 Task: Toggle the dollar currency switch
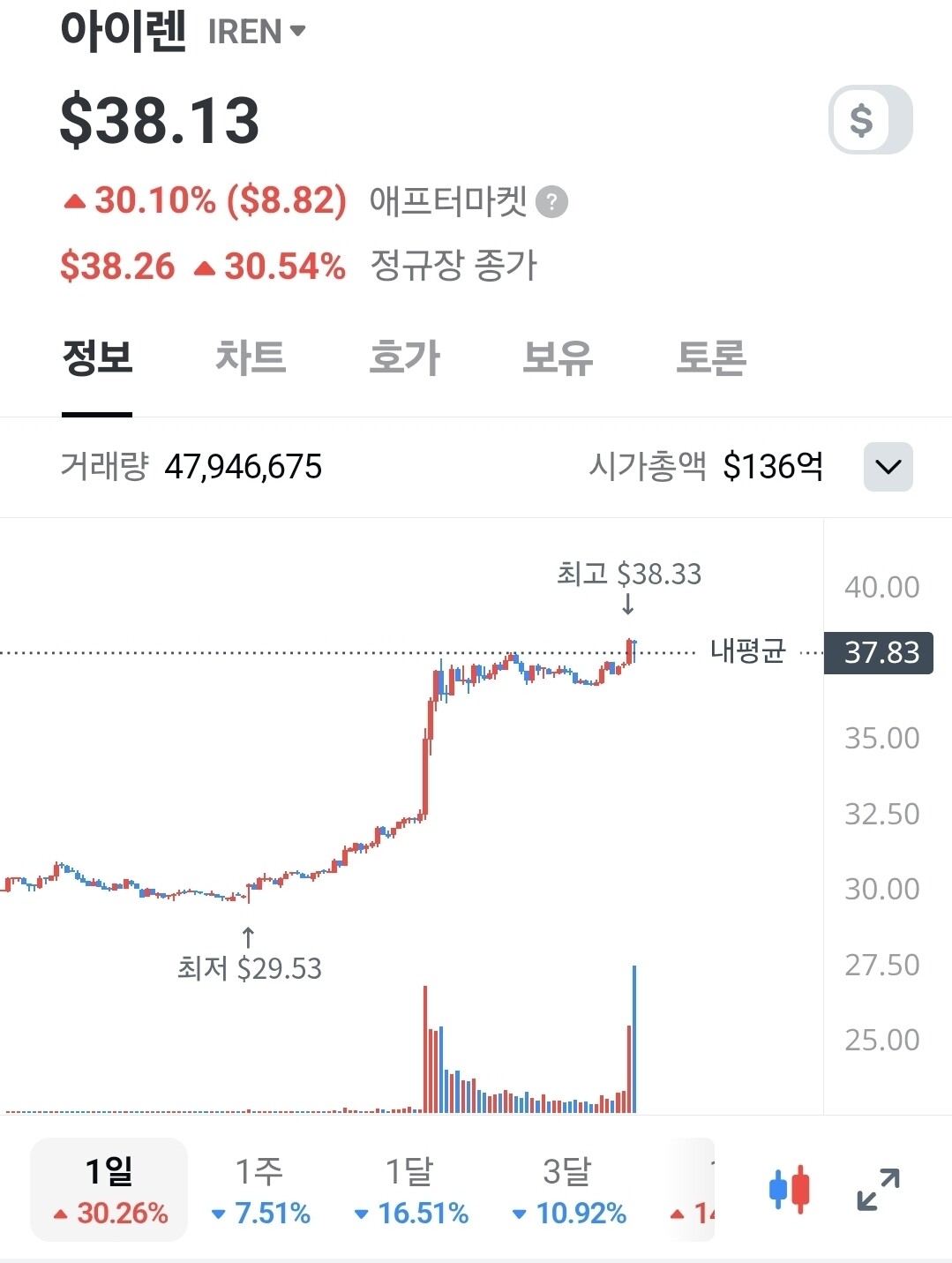(x=870, y=119)
